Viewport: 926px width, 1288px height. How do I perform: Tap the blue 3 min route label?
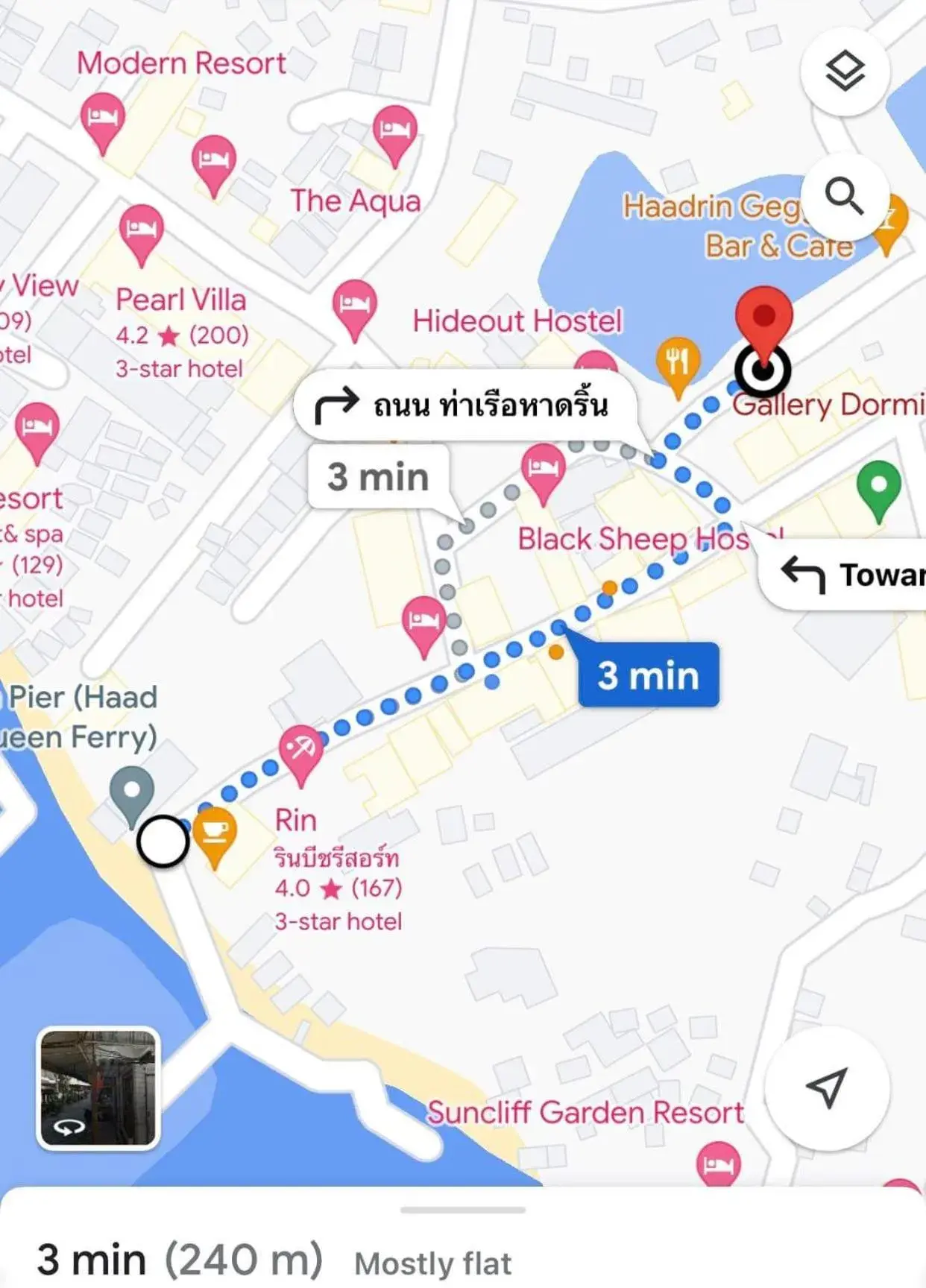pyautogui.click(x=648, y=675)
